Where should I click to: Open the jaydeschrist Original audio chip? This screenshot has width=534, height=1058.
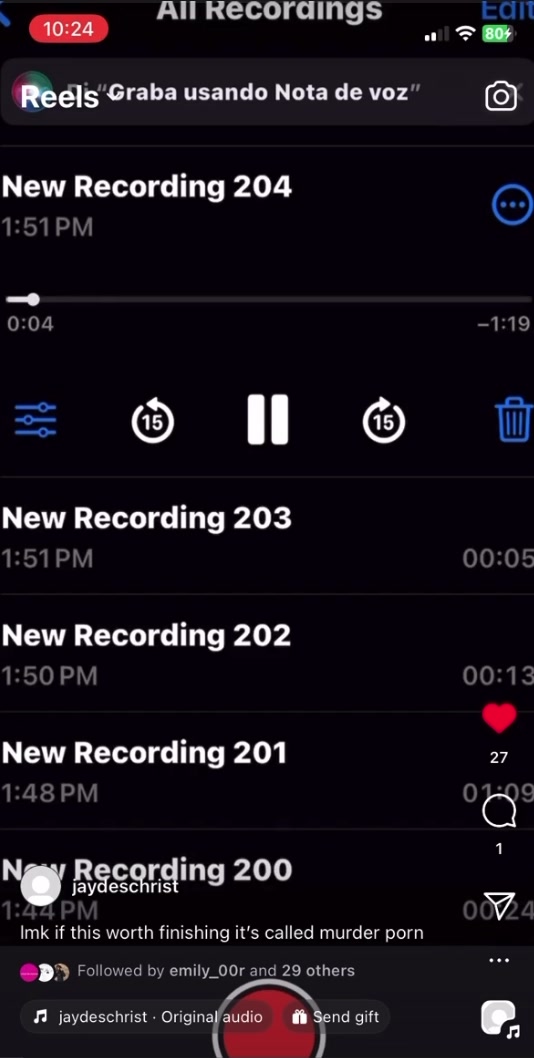(146, 1017)
